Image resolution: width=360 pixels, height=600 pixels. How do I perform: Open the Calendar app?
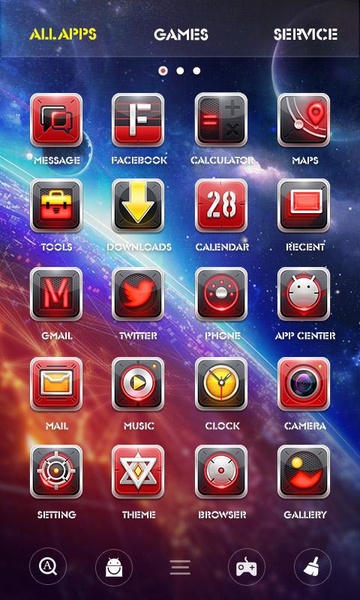tap(221, 206)
